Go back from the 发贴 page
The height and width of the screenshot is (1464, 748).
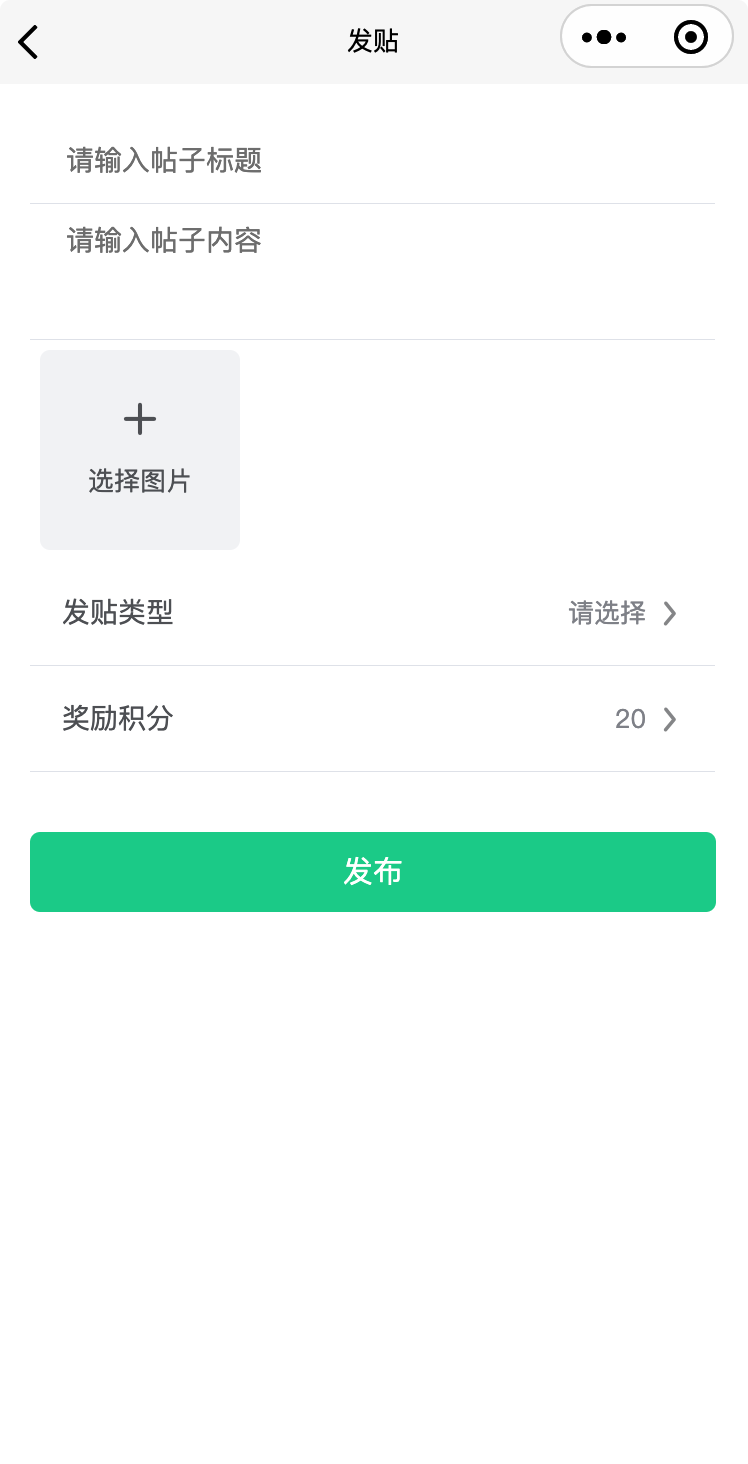pos(28,42)
